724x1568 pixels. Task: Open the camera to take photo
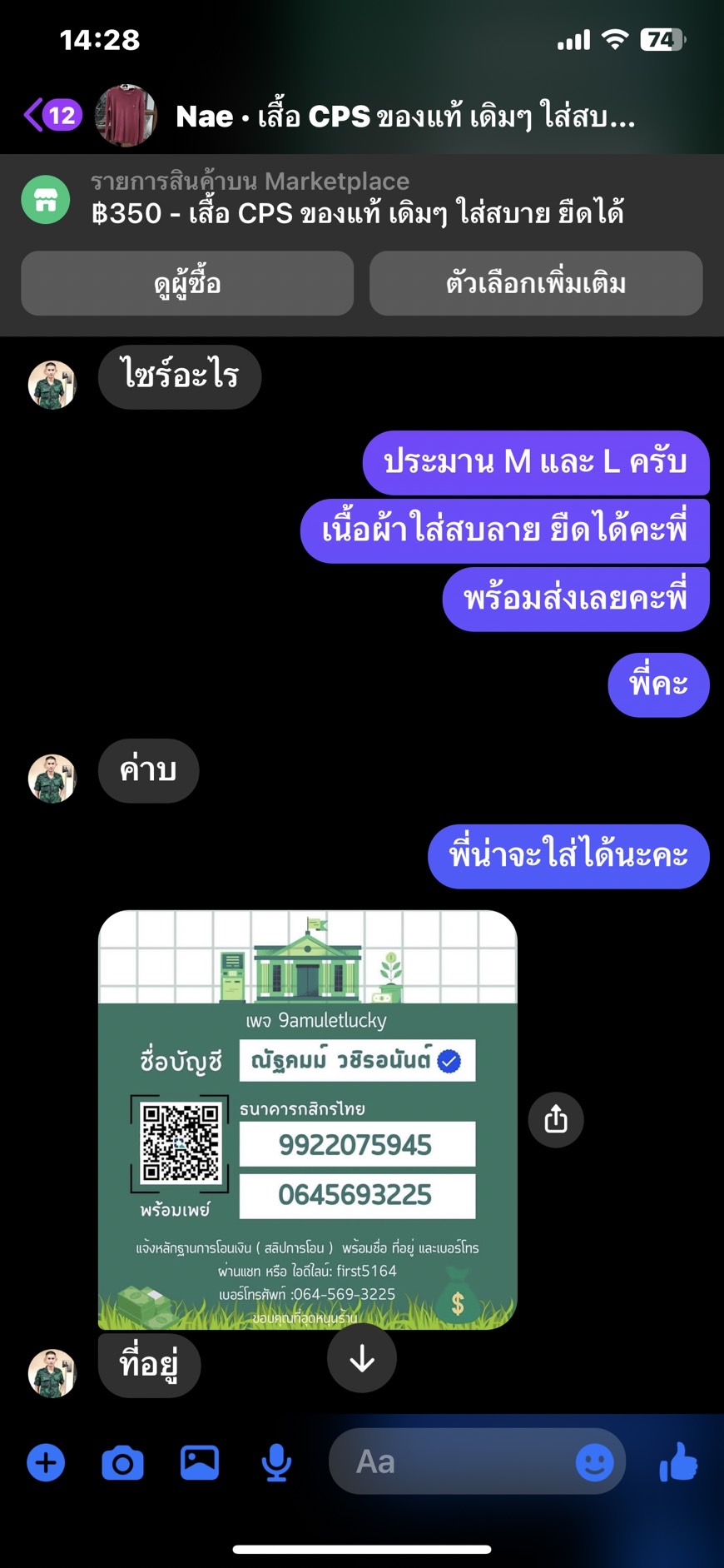coord(122,1462)
